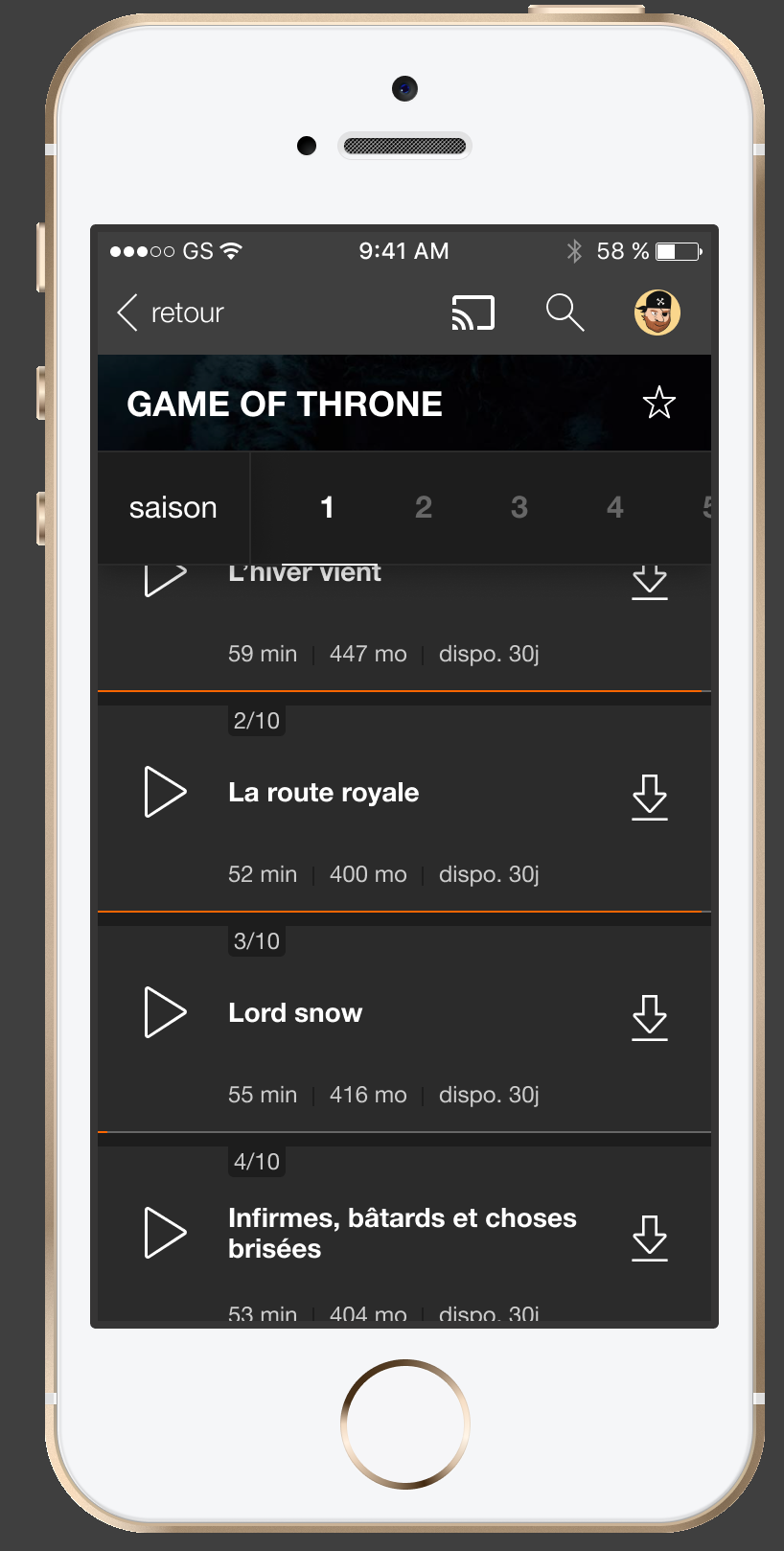Select season 1
Image resolution: width=784 pixels, height=1551 pixels.
(x=327, y=507)
